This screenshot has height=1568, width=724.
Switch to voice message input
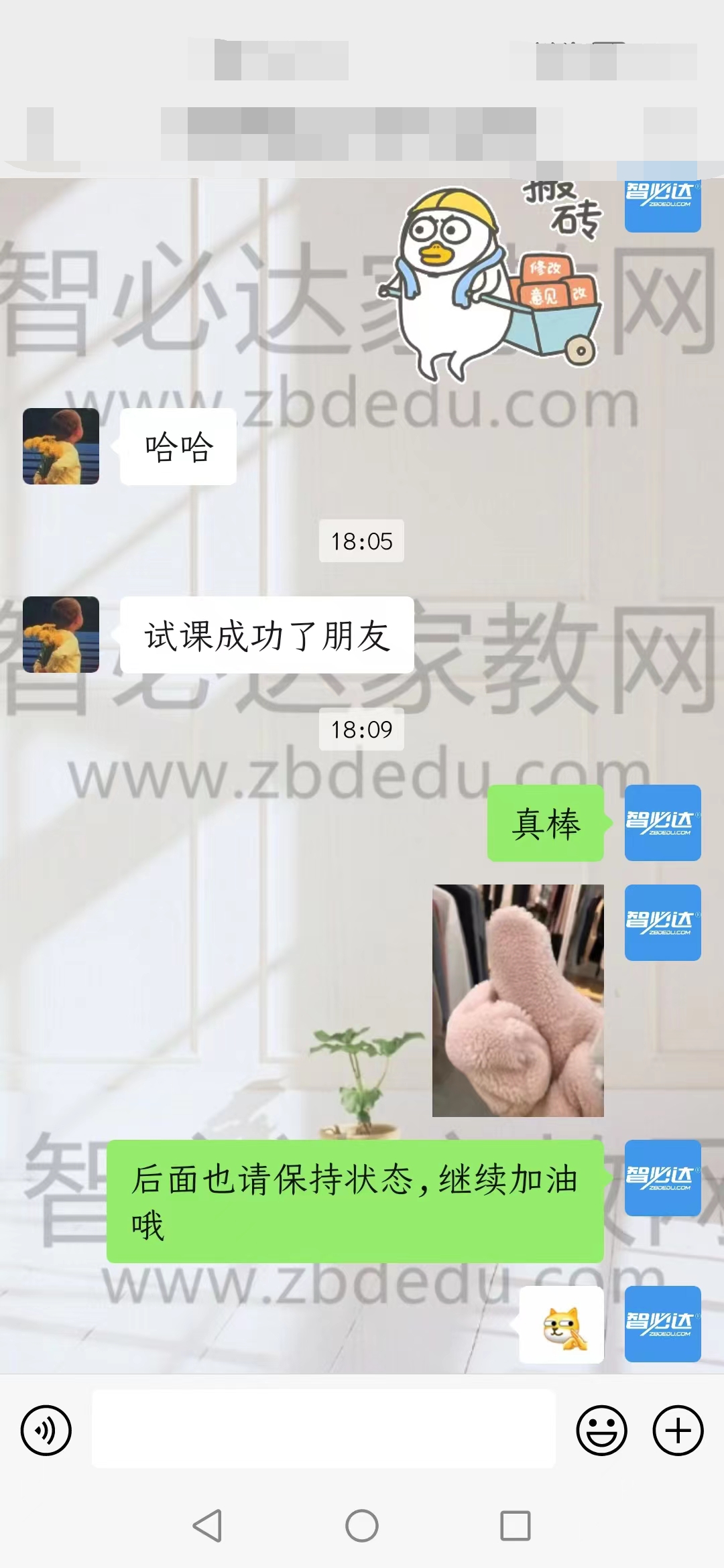point(46,1430)
